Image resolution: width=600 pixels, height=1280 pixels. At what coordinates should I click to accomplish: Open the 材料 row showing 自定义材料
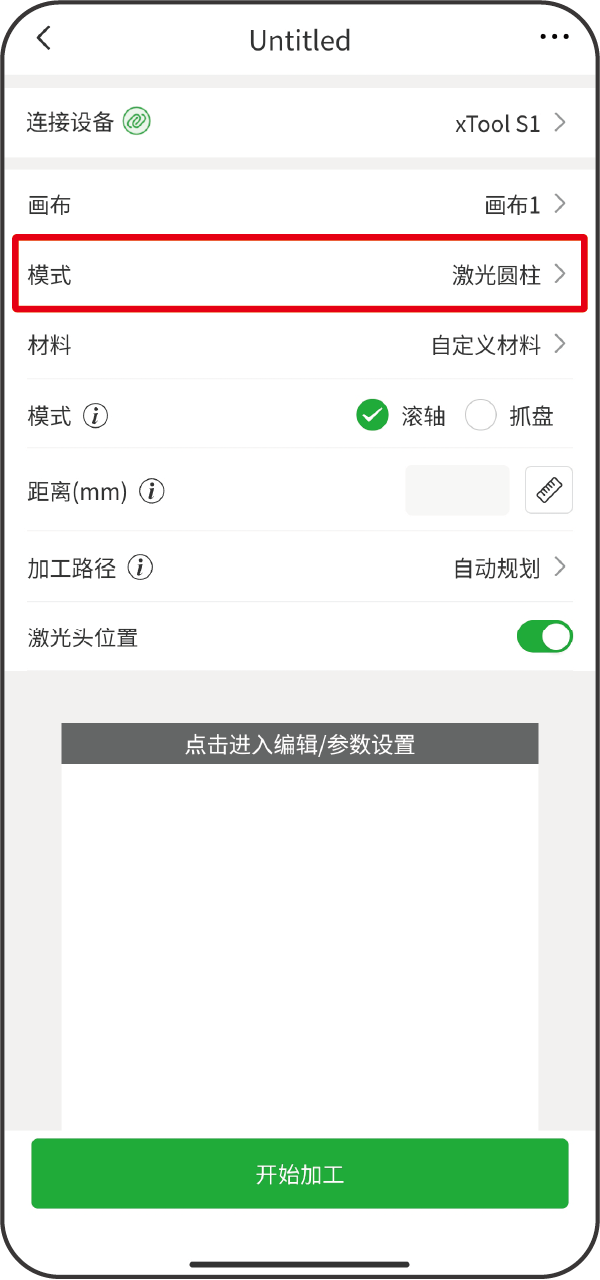[300, 345]
